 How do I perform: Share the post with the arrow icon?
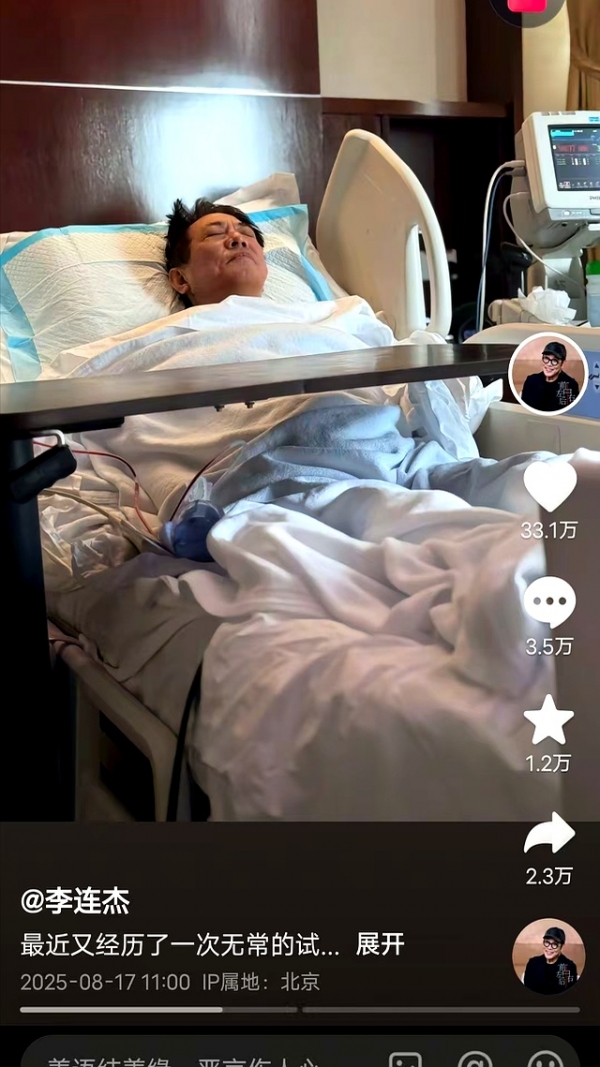pyautogui.click(x=549, y=833)
